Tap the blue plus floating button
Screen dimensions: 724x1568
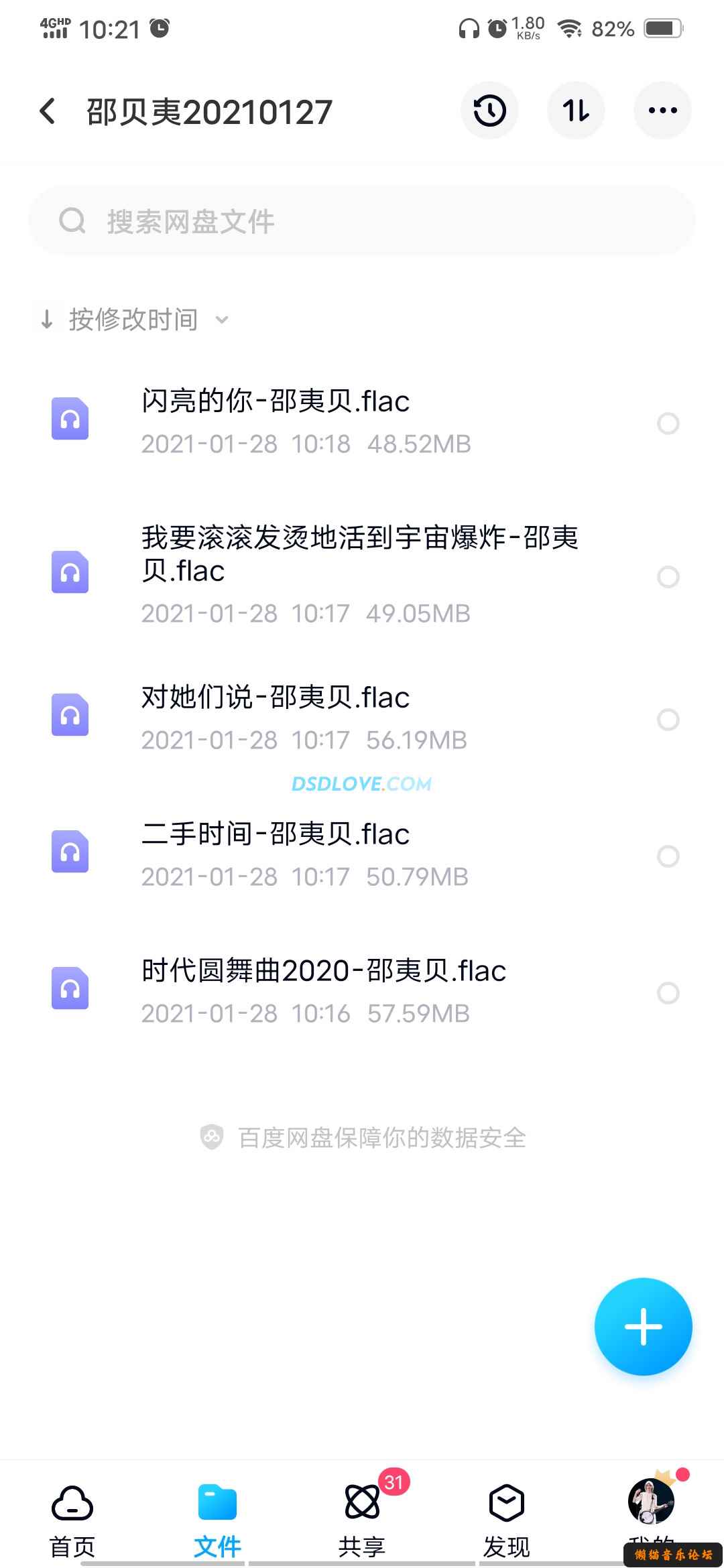click(643, 1327)
